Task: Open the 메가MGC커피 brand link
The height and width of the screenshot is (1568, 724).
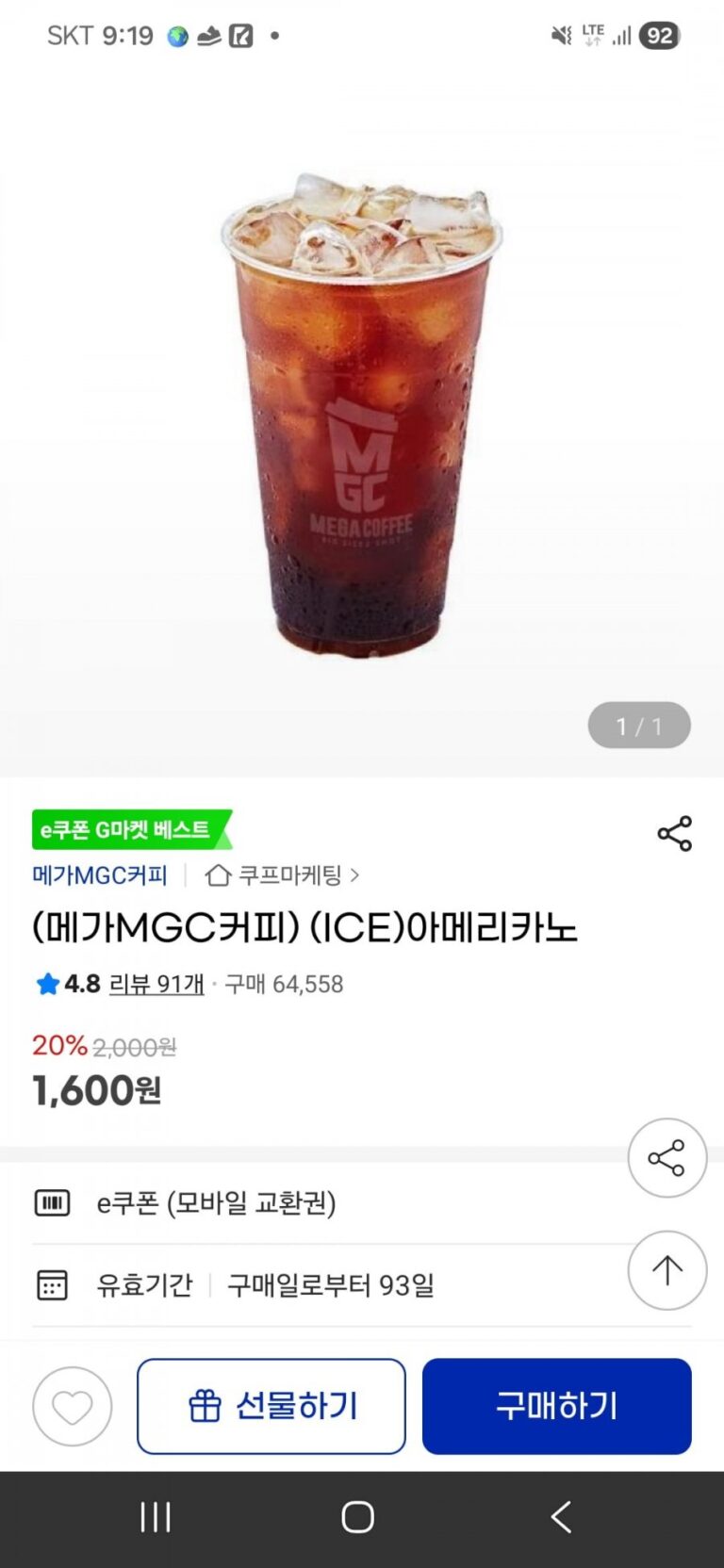Action: 100,875
